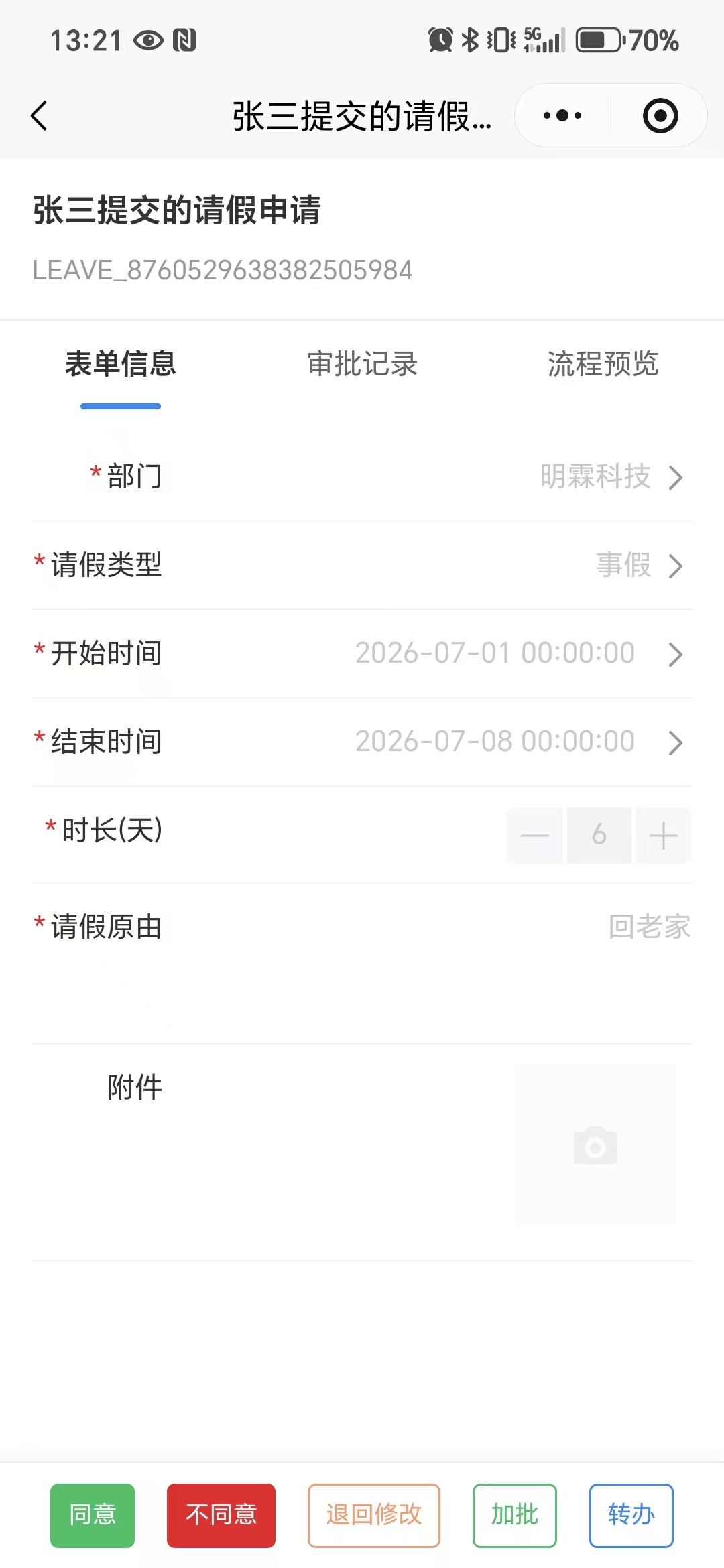Add an attachment via the camera tile

click(595, 1146)
